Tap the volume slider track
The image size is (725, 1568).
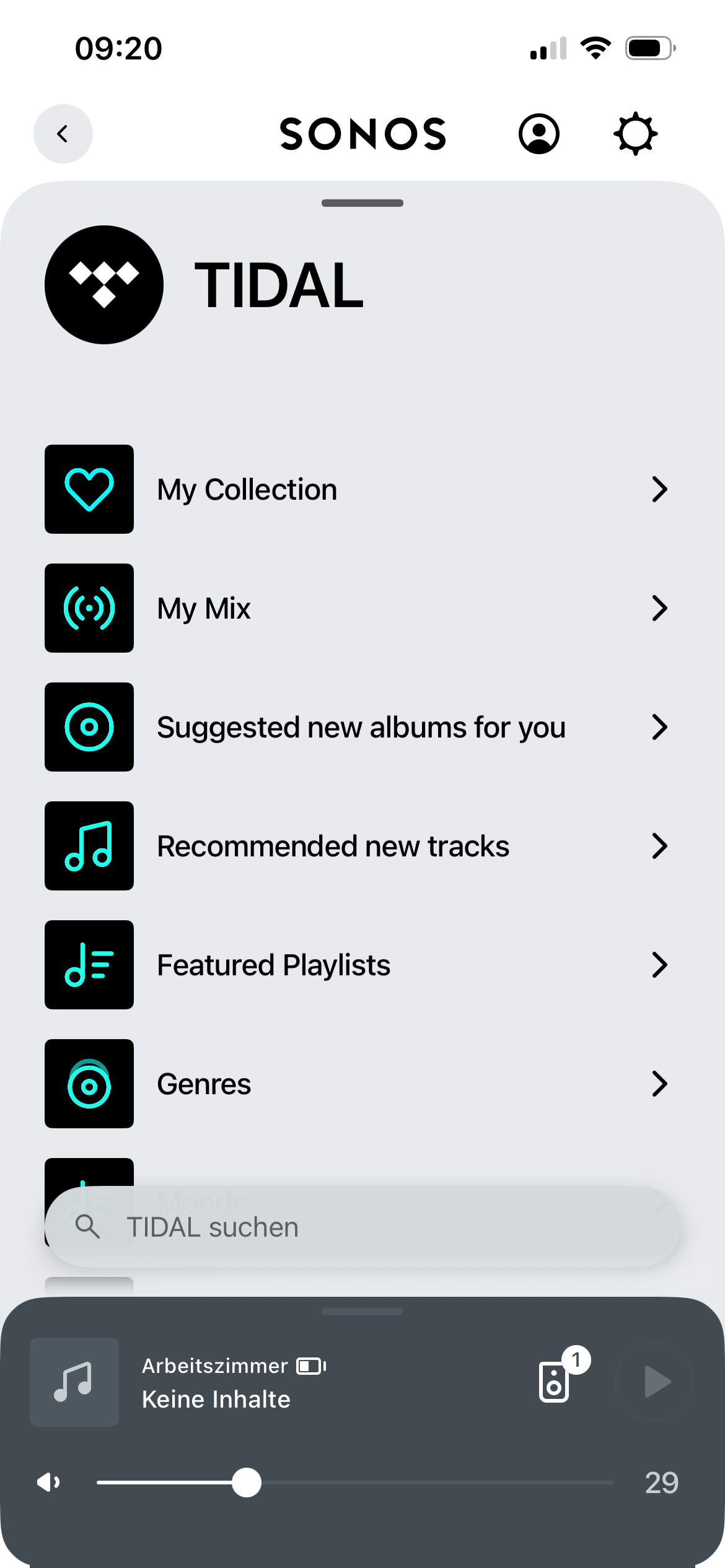click(x=434, y=1483)
